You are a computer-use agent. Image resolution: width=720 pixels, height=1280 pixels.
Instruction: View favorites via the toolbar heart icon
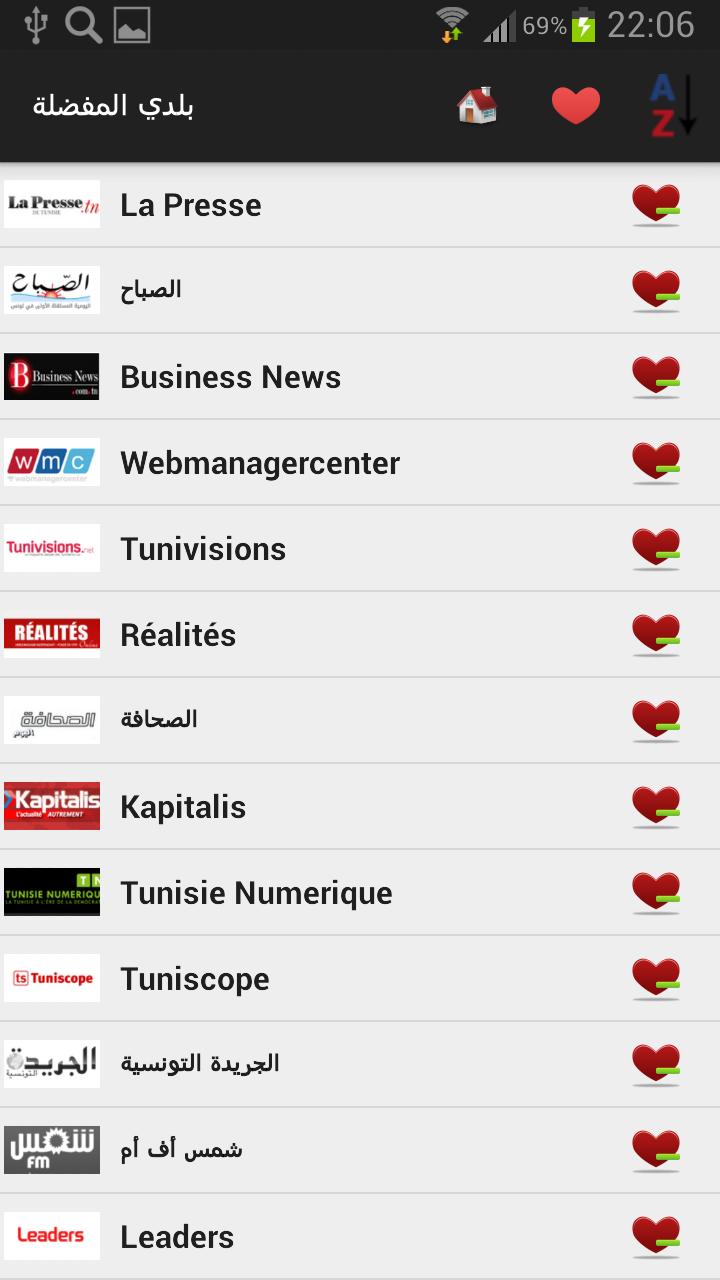tap(575, 105)
